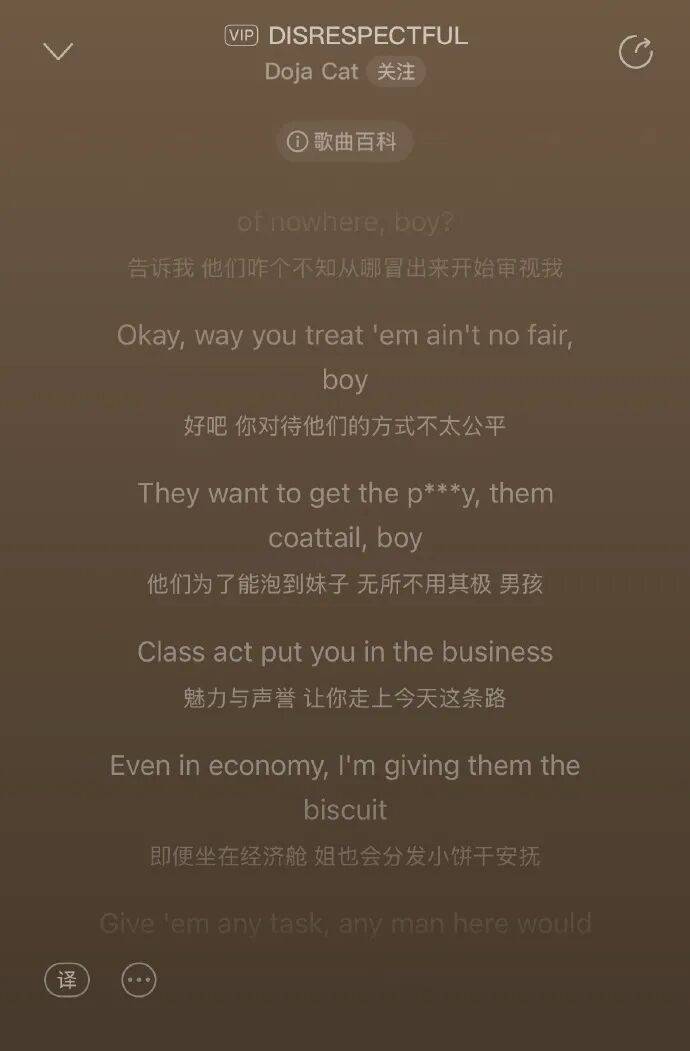690x1051 pixels.
Task: Open the more options menu
Action: click(139, 980)
